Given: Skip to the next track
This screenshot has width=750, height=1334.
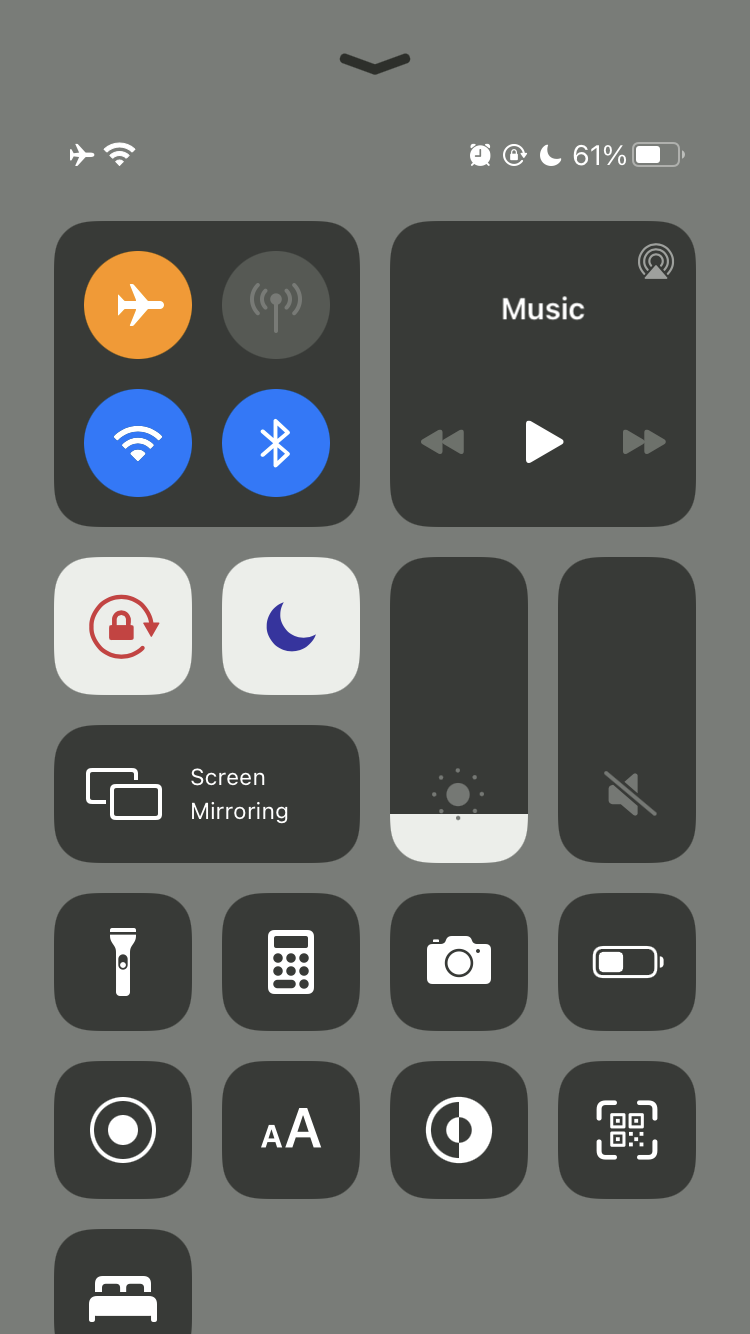Looking at the screenshot, I should (644, 442).
